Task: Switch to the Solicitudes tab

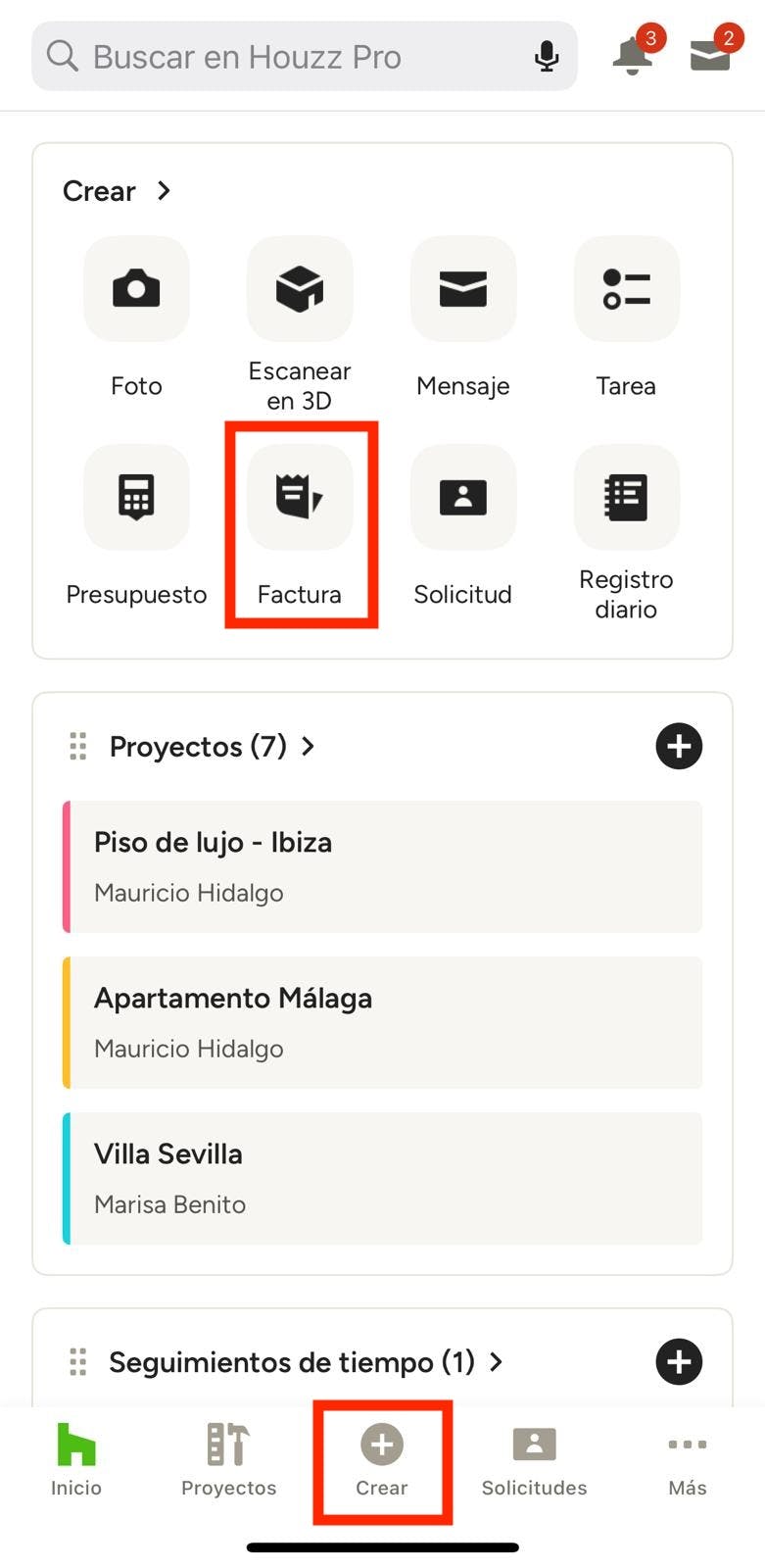Action: coord(534,1460)
